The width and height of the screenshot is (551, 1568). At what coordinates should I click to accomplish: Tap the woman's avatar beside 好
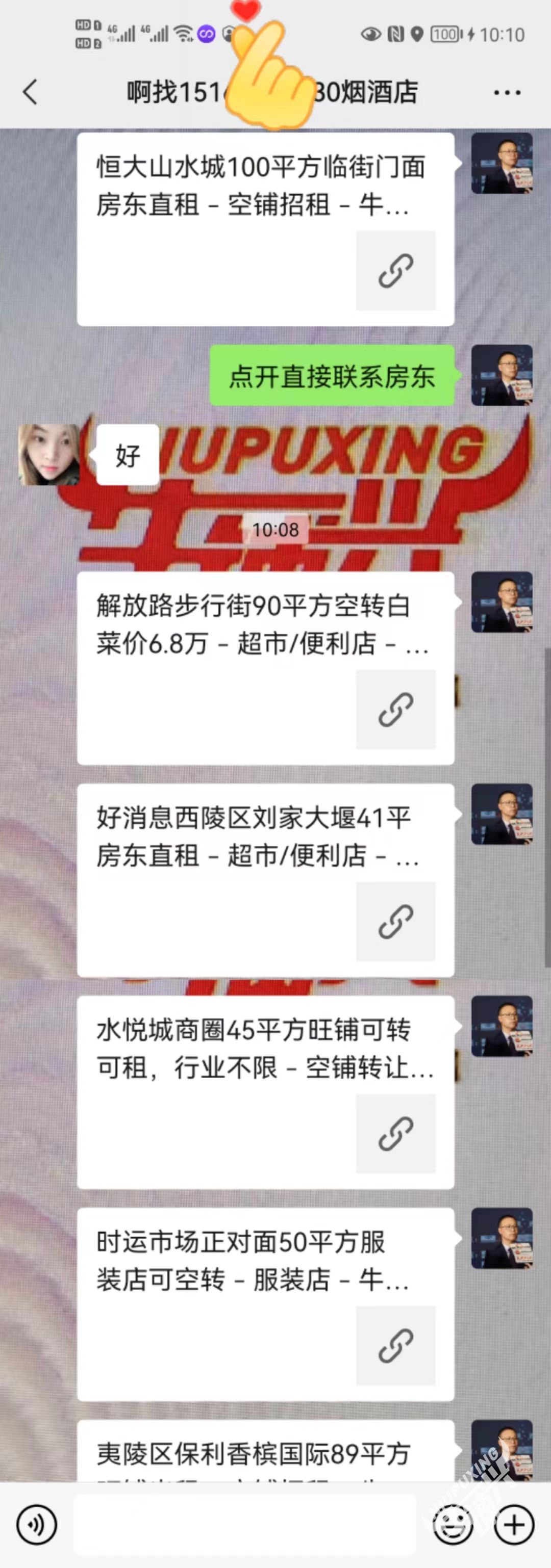pyautogui.click(x=49, y=455)
